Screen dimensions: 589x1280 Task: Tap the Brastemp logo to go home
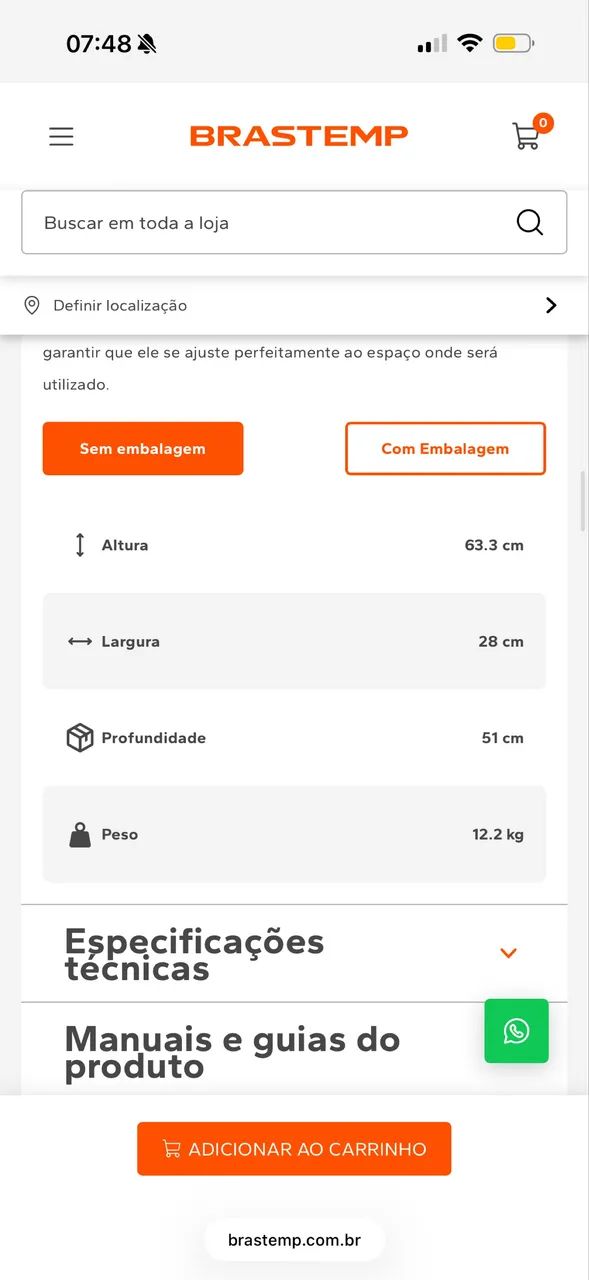(299, 136)
